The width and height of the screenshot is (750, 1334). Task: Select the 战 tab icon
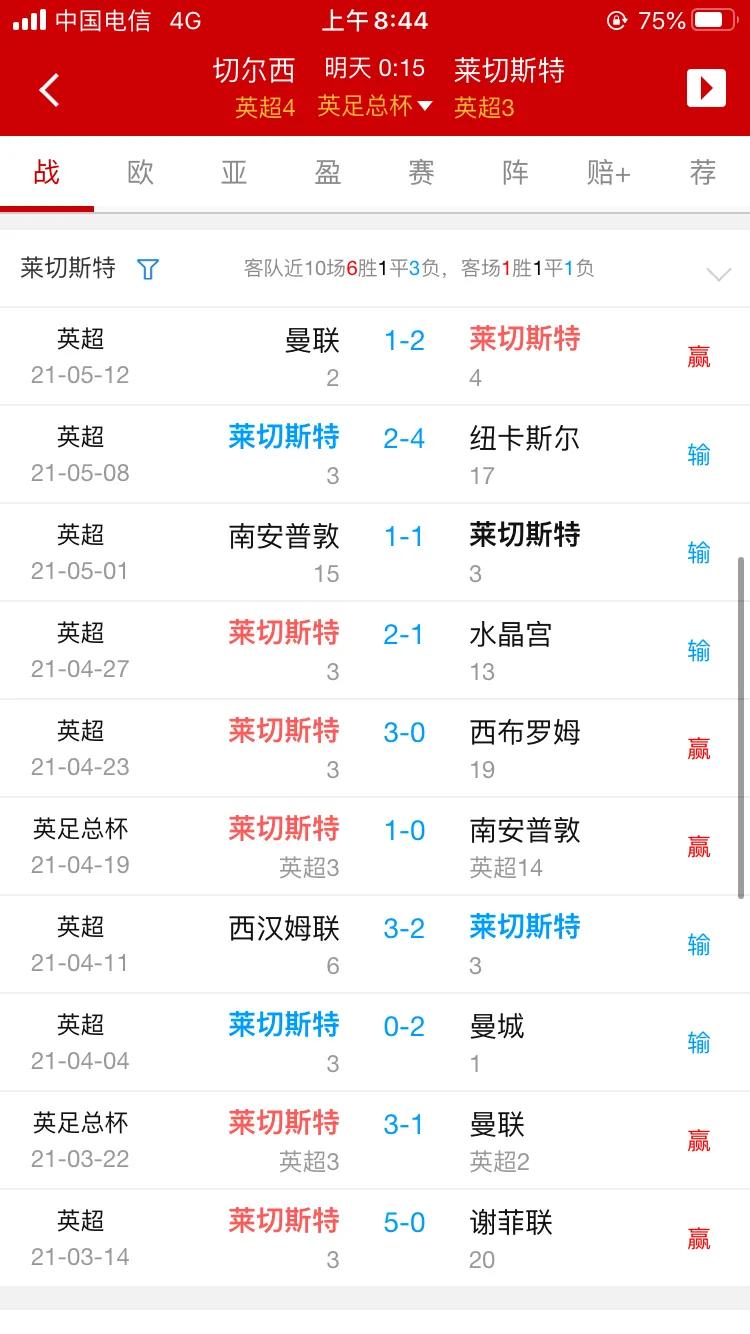click(46, 172)
